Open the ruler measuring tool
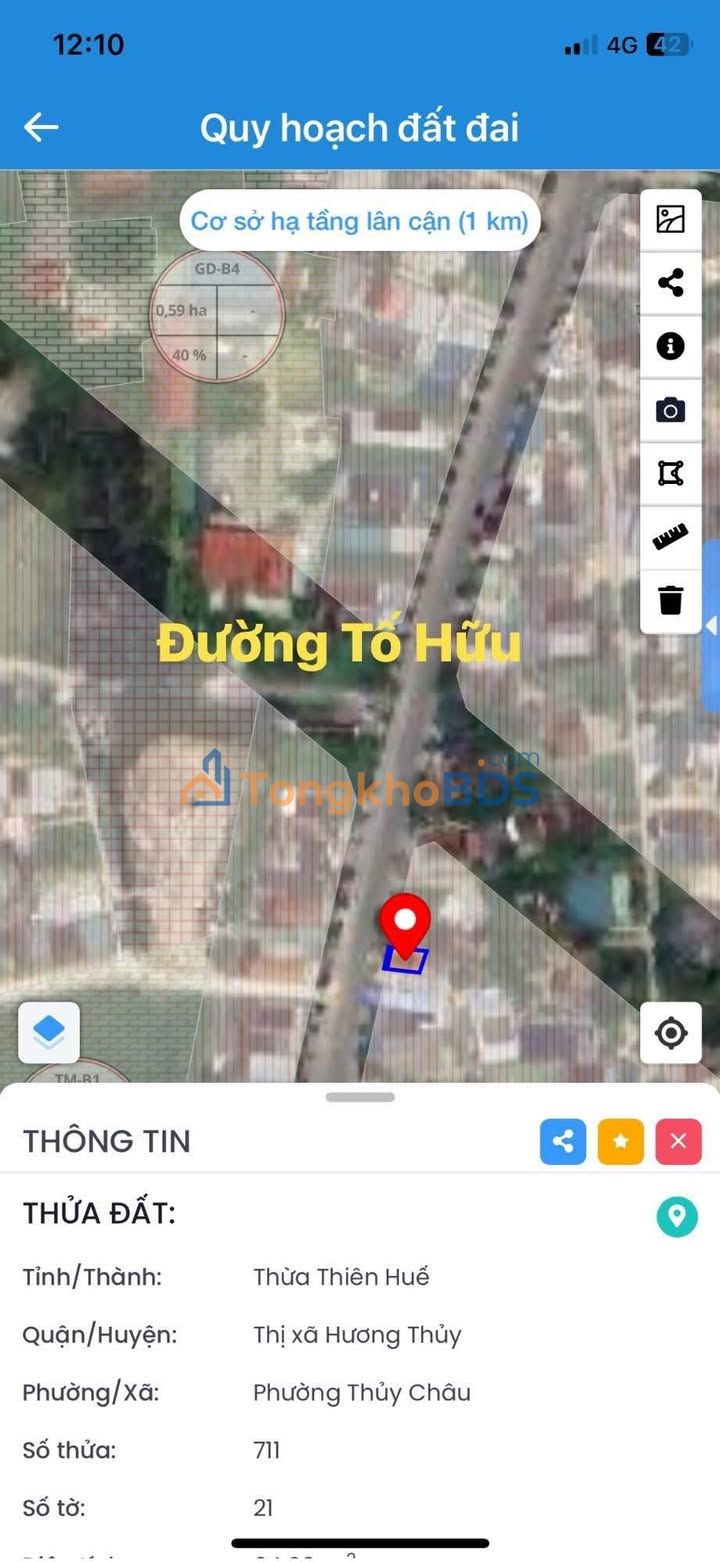 click(x=670, y=537)
